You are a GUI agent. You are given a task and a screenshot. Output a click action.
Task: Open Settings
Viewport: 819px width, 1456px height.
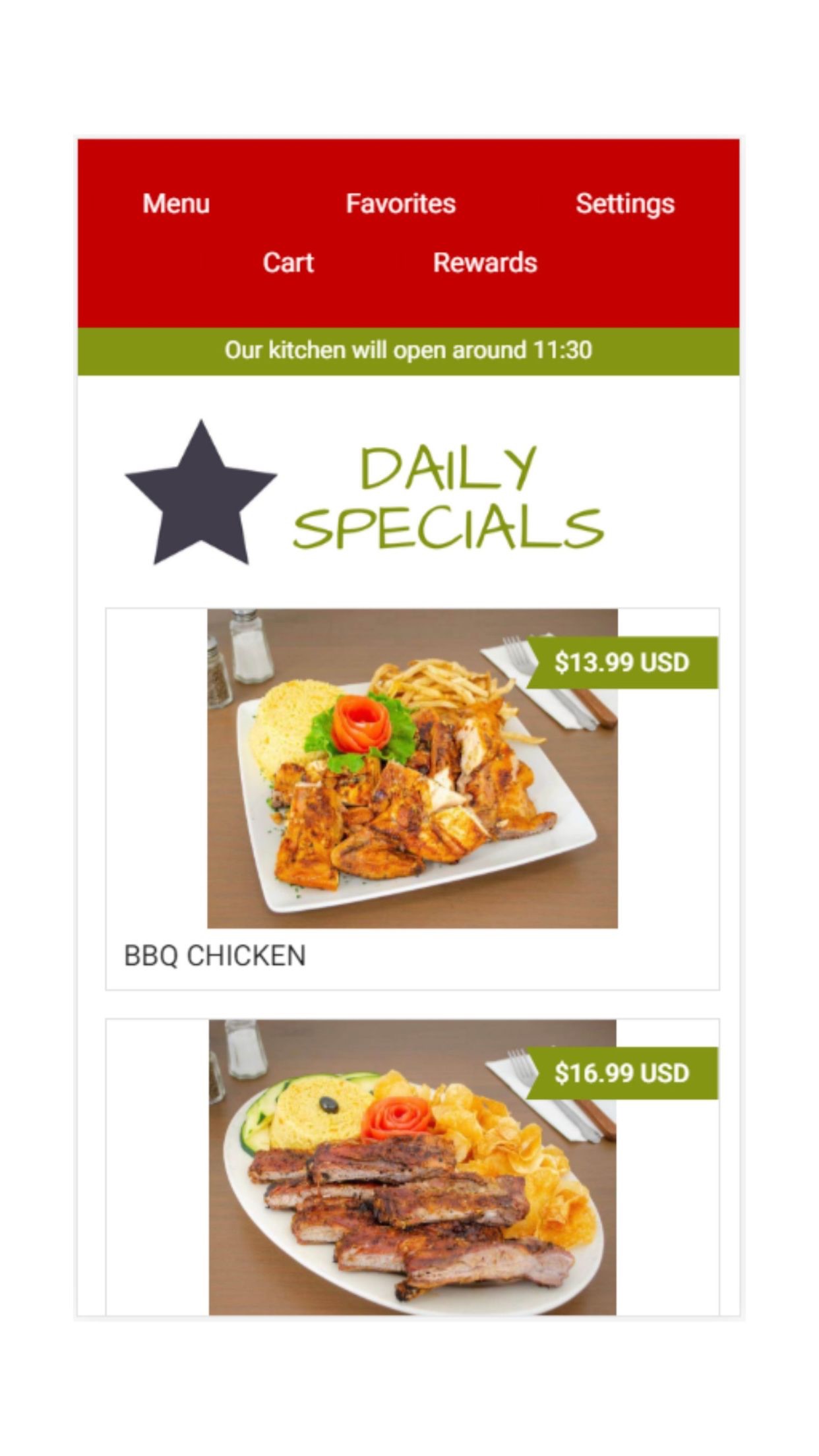point(624,203)
